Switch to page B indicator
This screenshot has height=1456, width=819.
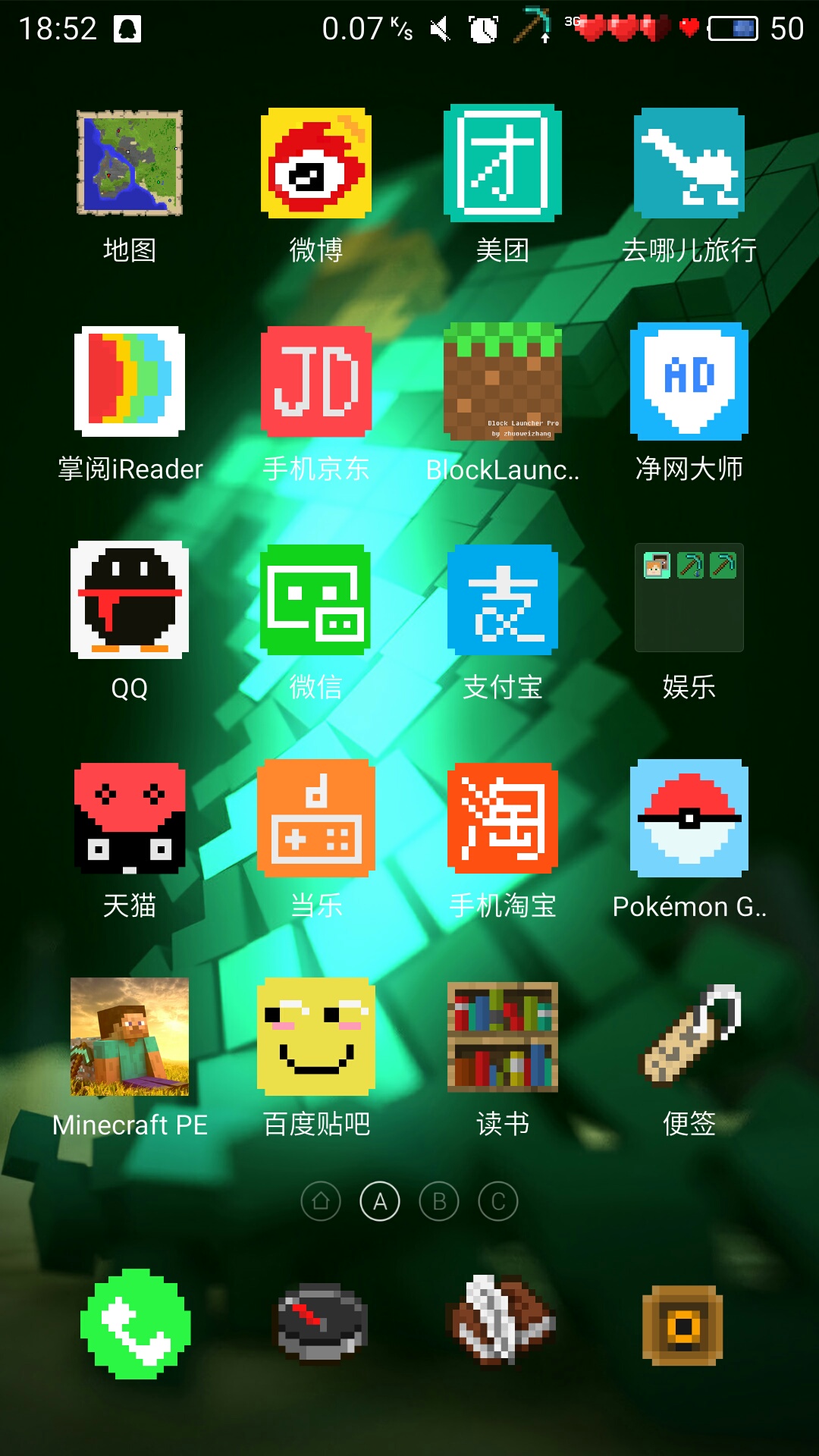(439, 1201)
